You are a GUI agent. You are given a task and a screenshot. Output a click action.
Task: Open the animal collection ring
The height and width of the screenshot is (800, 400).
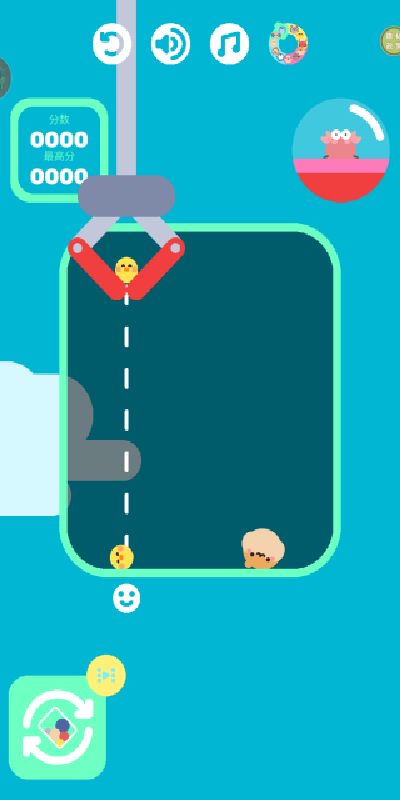point(288,43)
